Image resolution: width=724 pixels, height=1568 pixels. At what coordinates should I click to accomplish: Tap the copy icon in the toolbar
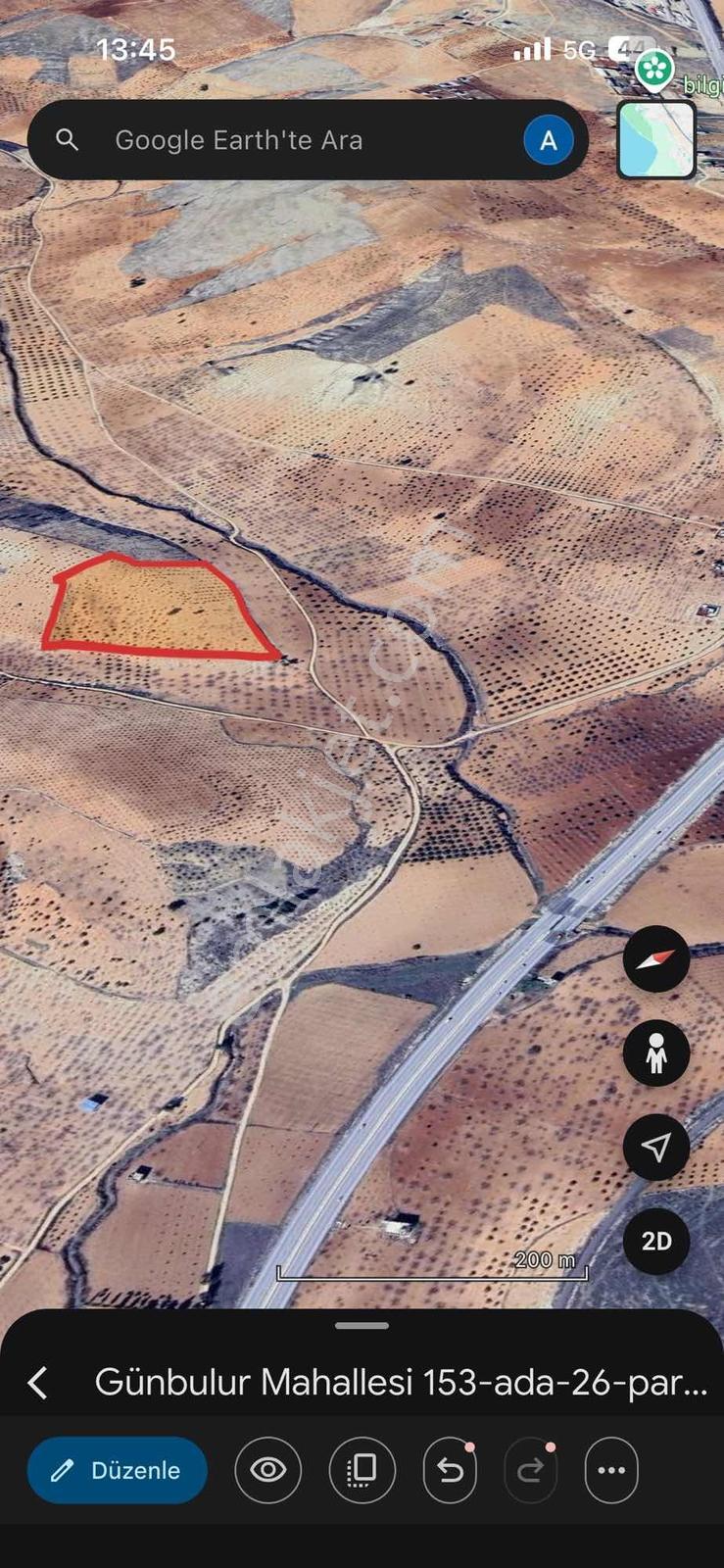[362, 1470]
